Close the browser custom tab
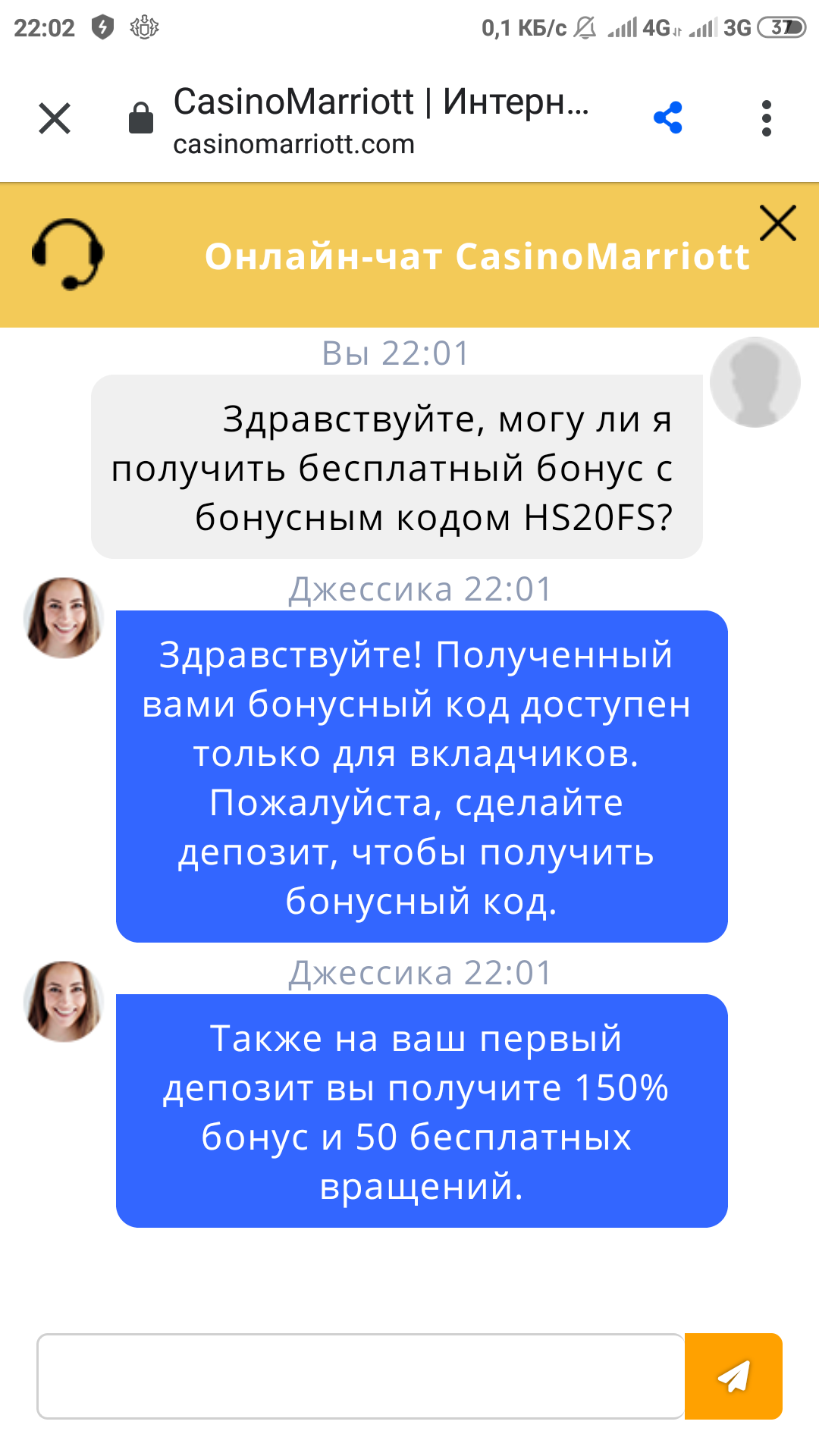Viewport: 819px width, 1456px height. click(55, 118)
